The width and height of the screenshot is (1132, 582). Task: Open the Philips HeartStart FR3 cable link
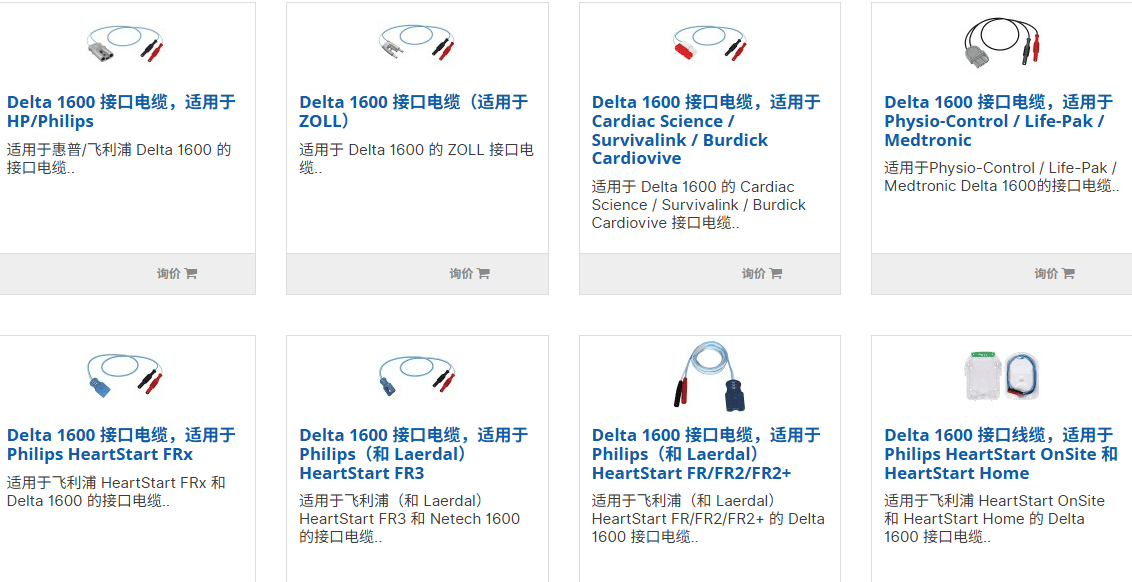(413, 454)
